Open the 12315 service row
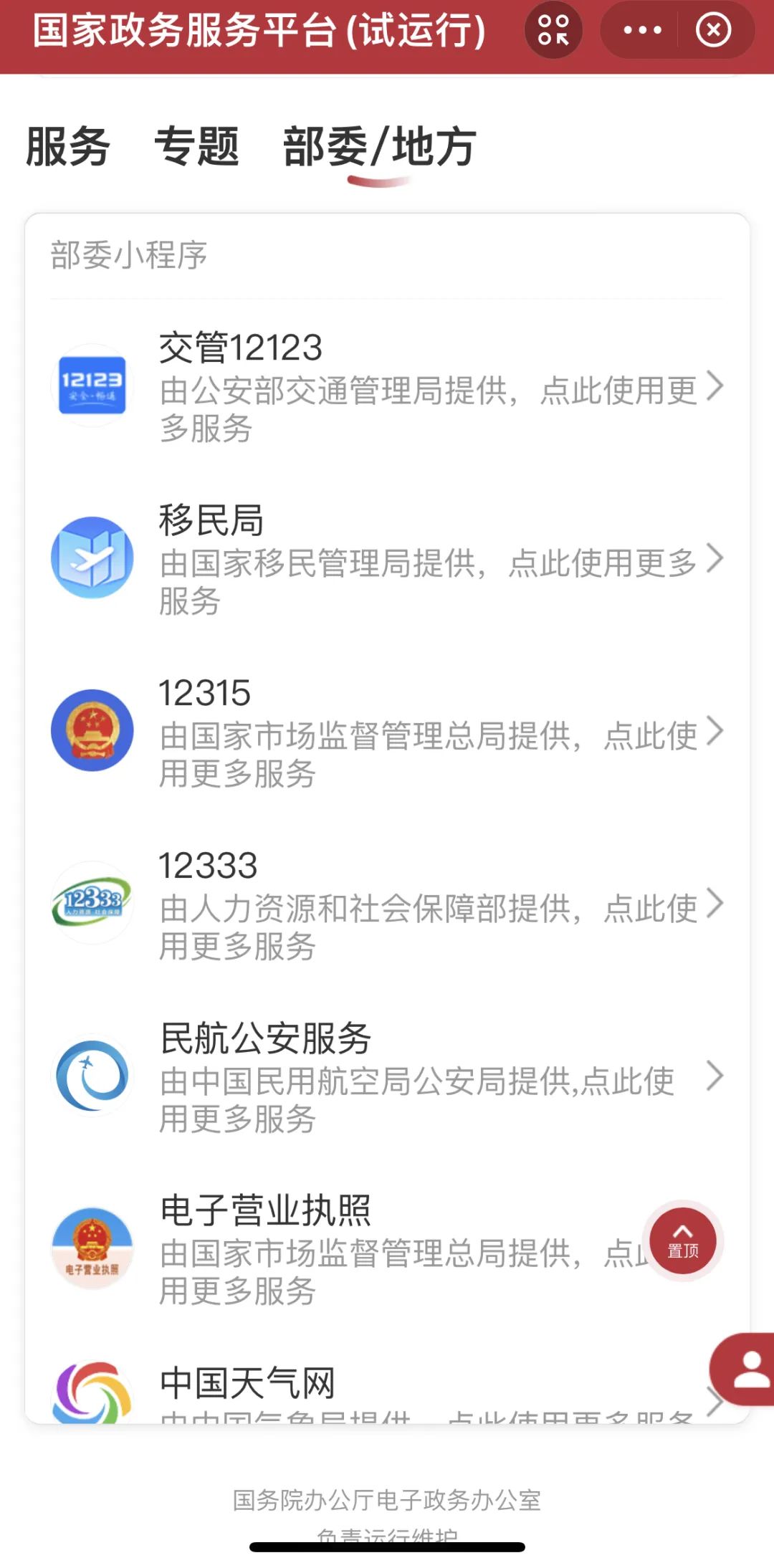774x1568 pixels. pyautogui.click(x=387, y=731)
